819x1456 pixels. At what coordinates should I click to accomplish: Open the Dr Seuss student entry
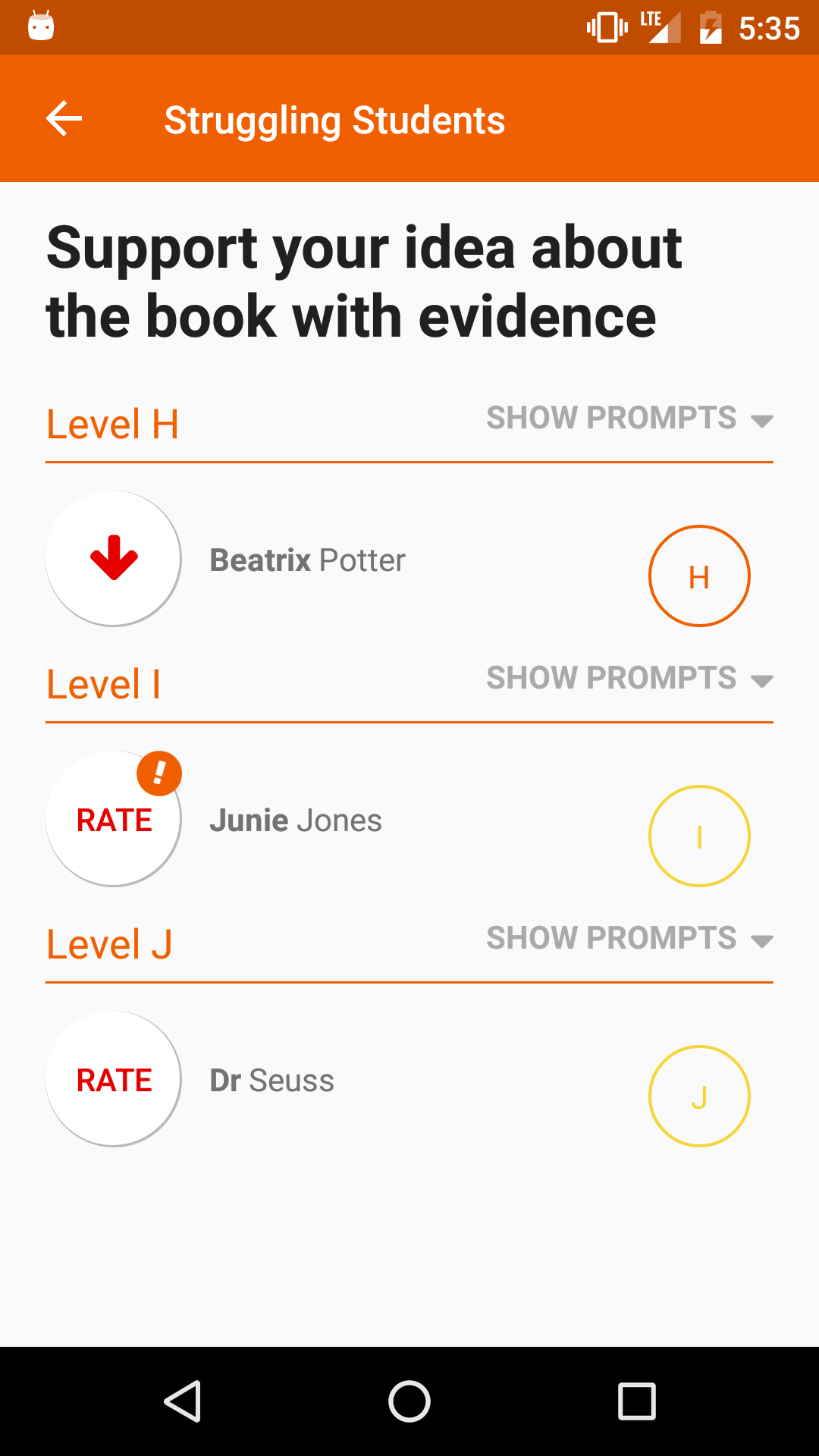(x=271, y=1079)
